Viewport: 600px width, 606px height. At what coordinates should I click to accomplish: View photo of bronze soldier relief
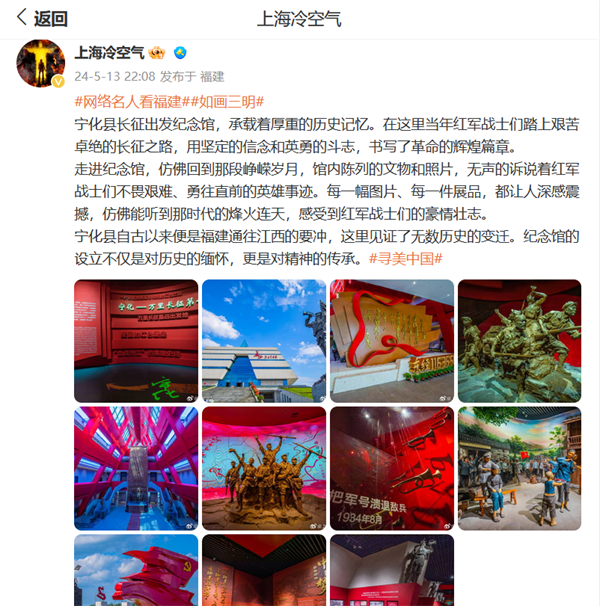pos(519,340)
